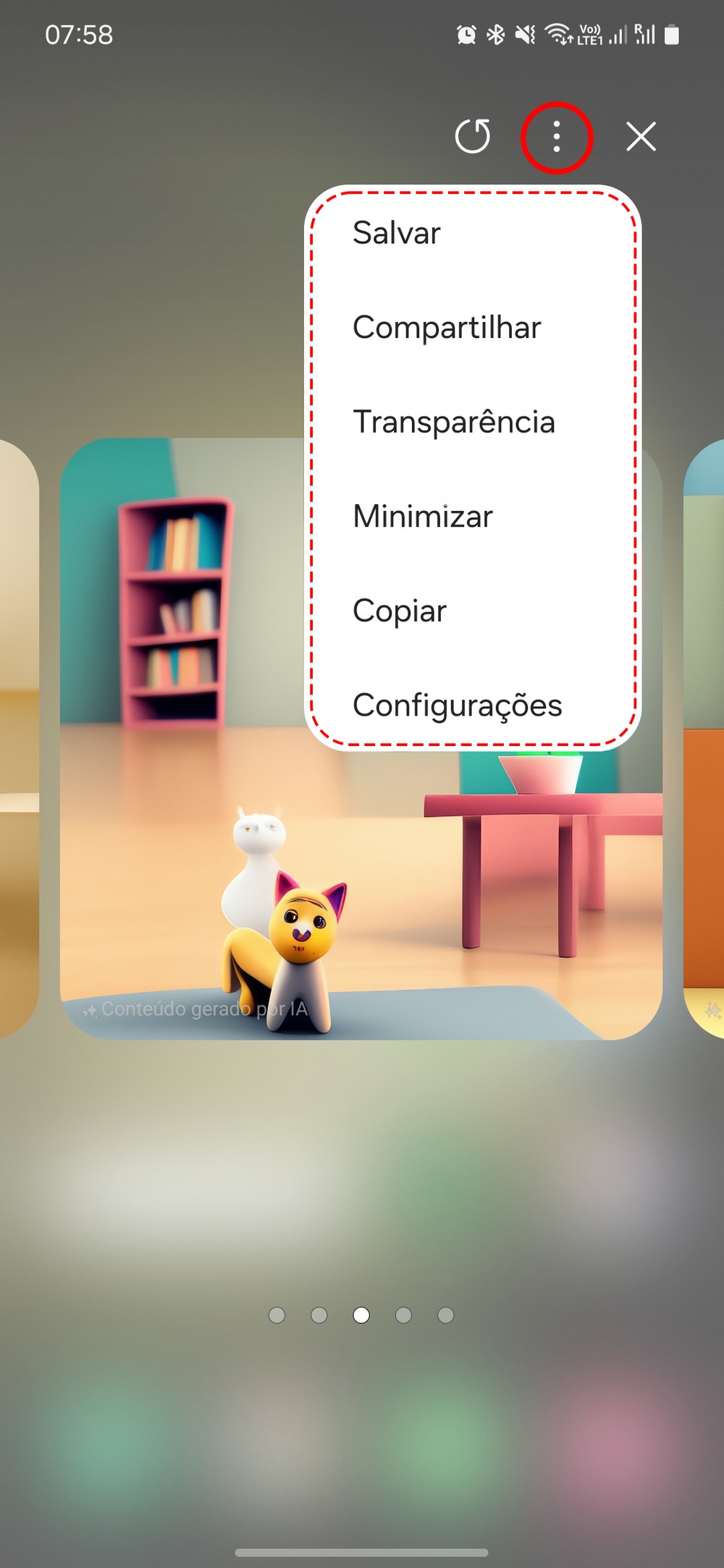The width and height of the screenshot is (724, 1568).
Task: Close the generated image viewer
Action: coord(641,137)
